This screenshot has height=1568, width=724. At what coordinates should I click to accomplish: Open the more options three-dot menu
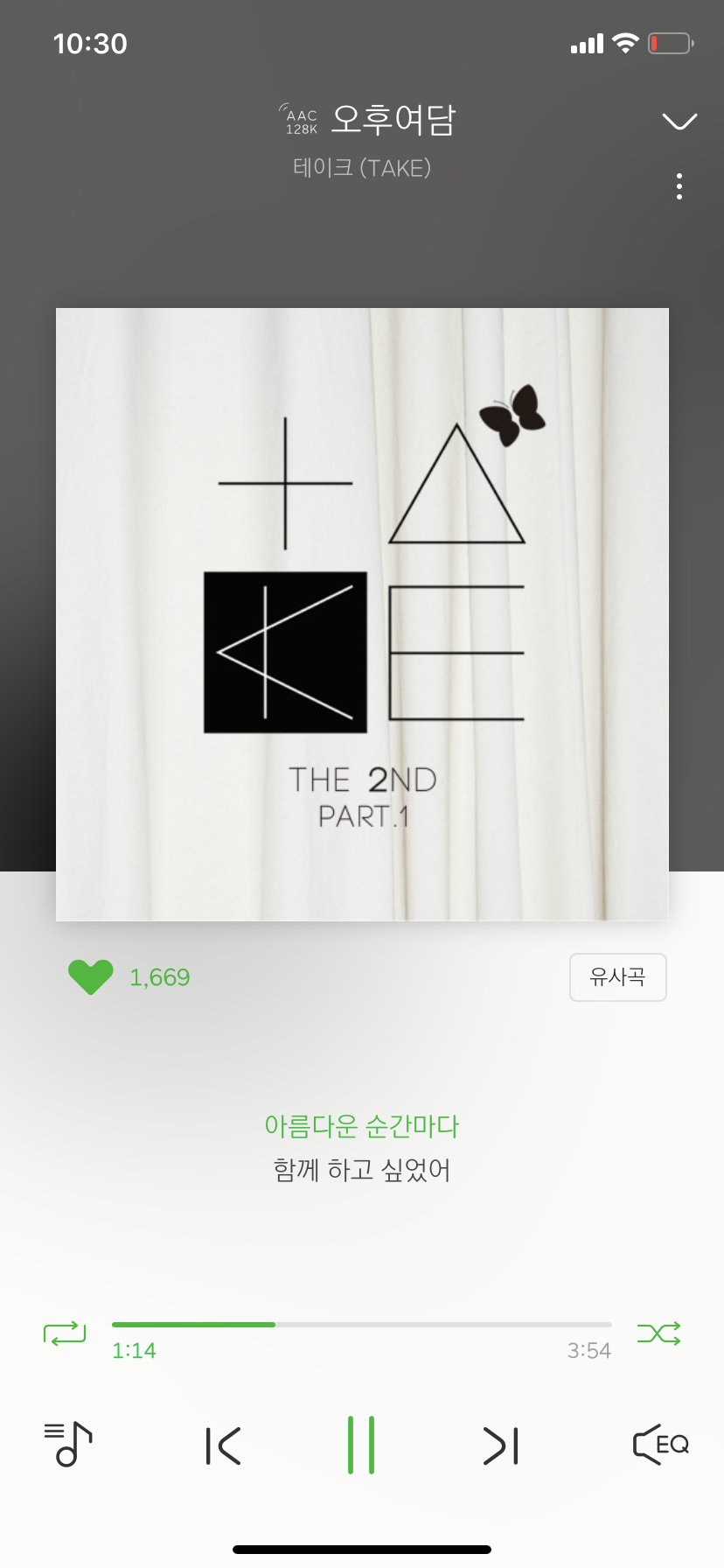679,186
